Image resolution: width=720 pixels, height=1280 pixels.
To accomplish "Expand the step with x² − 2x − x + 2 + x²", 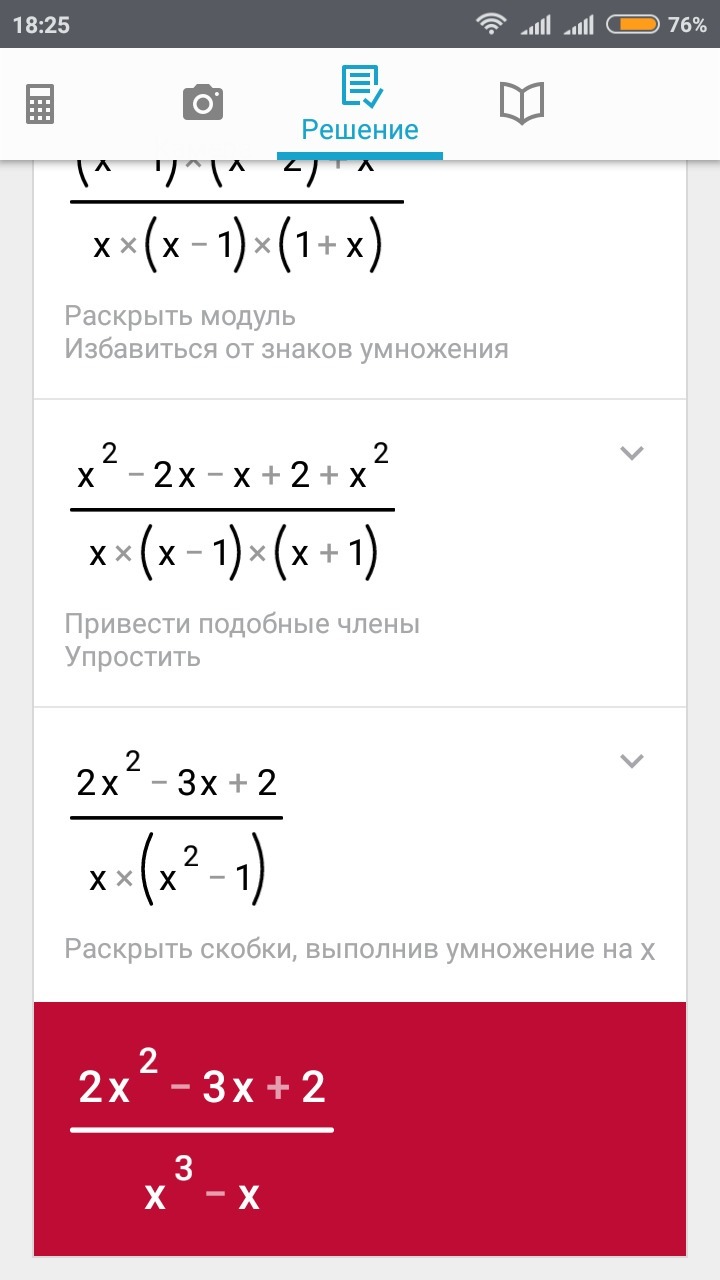I will pos(631,453).
